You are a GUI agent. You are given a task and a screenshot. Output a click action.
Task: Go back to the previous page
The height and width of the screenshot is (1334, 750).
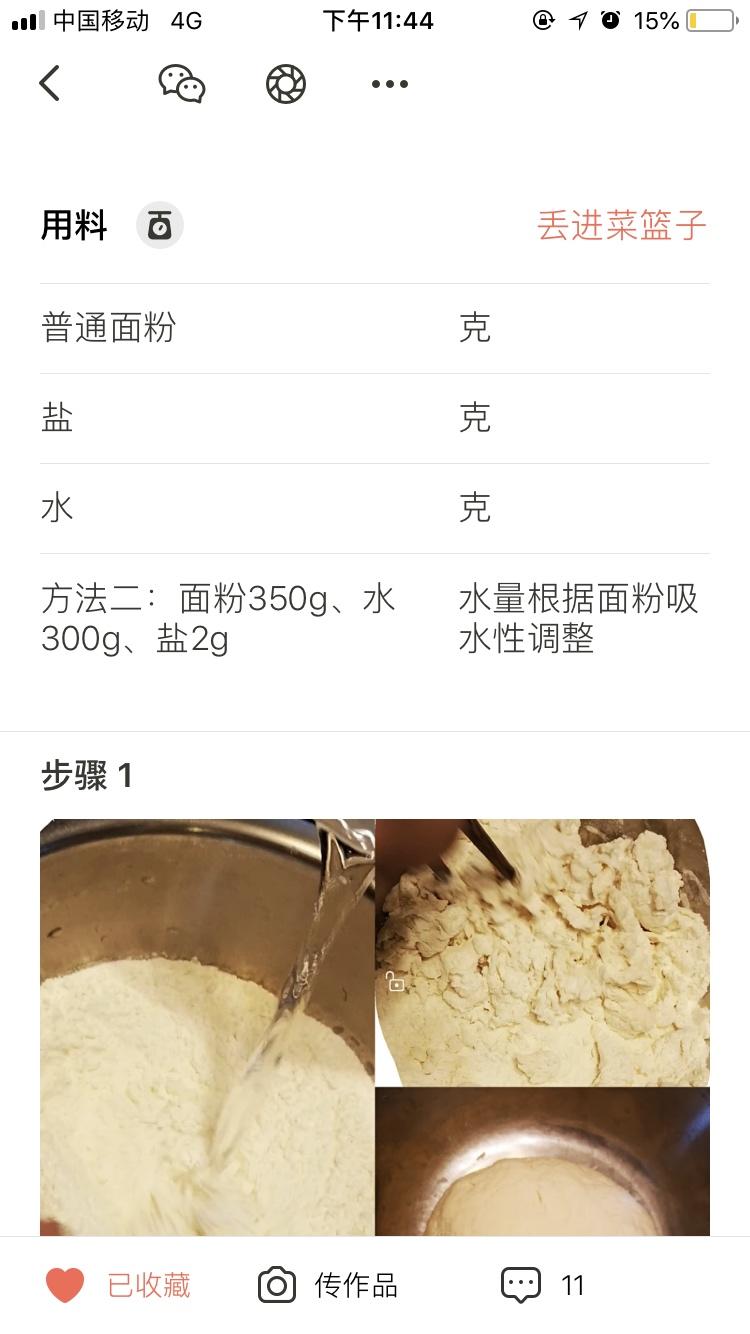[50, 84]
